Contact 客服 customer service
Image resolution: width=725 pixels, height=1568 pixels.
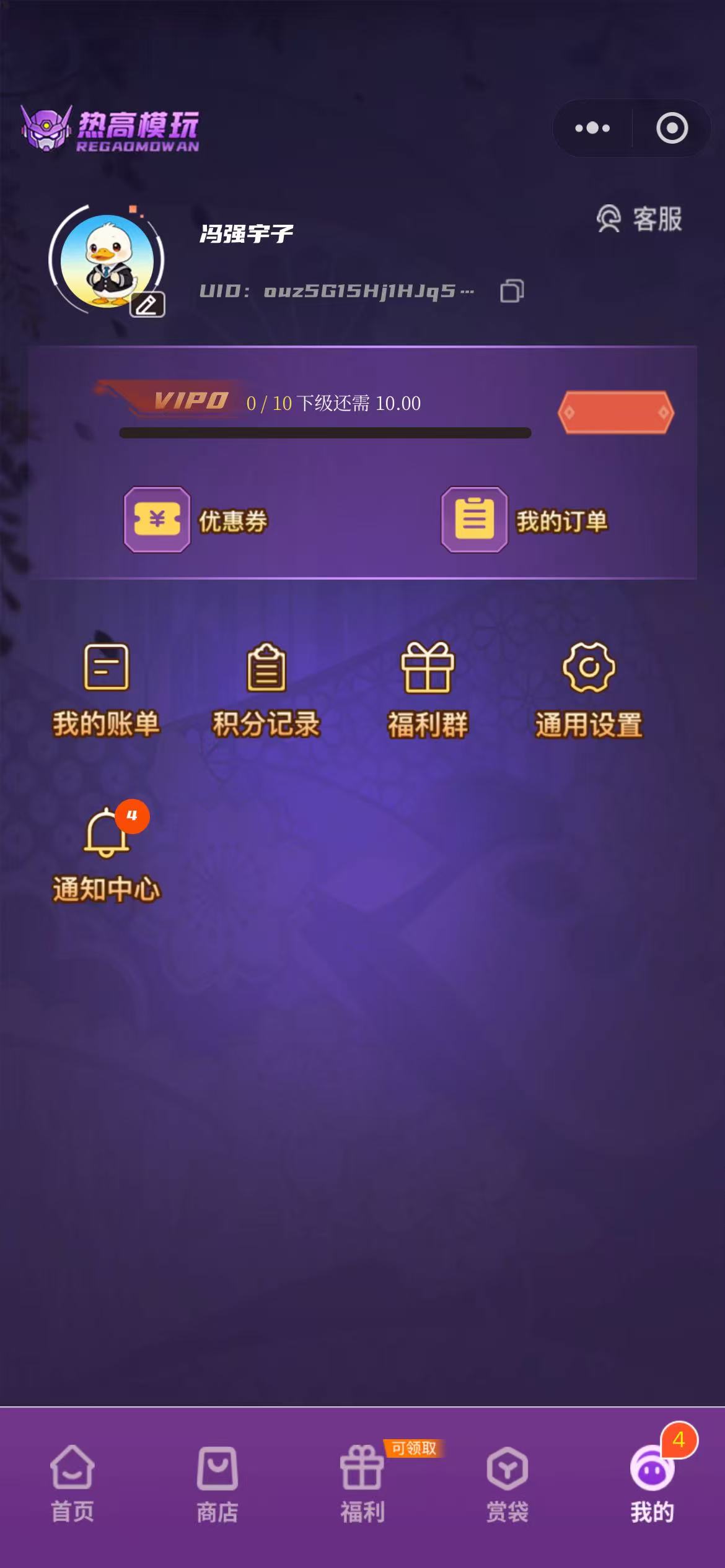pos(639,219)
